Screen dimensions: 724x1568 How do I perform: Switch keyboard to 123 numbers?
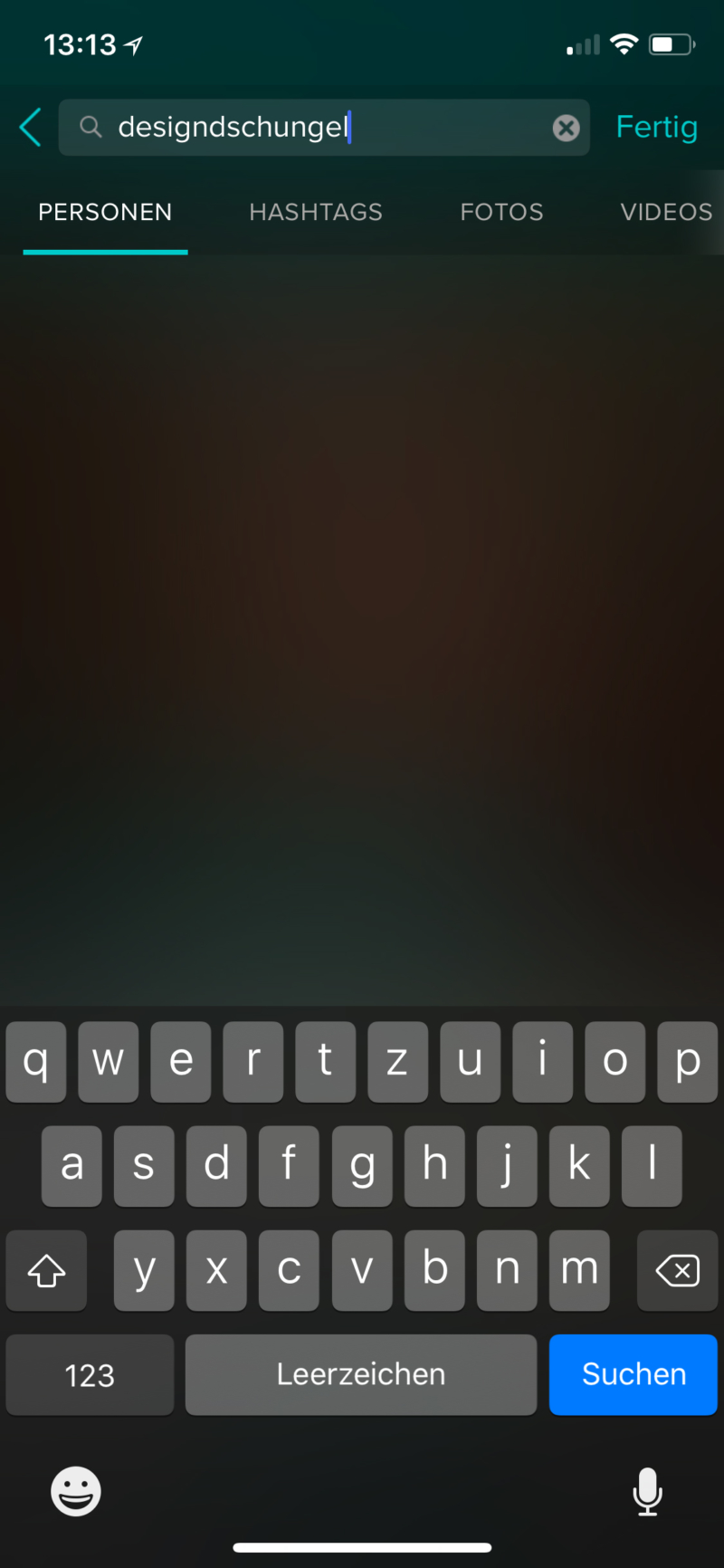pos(90,1374)
